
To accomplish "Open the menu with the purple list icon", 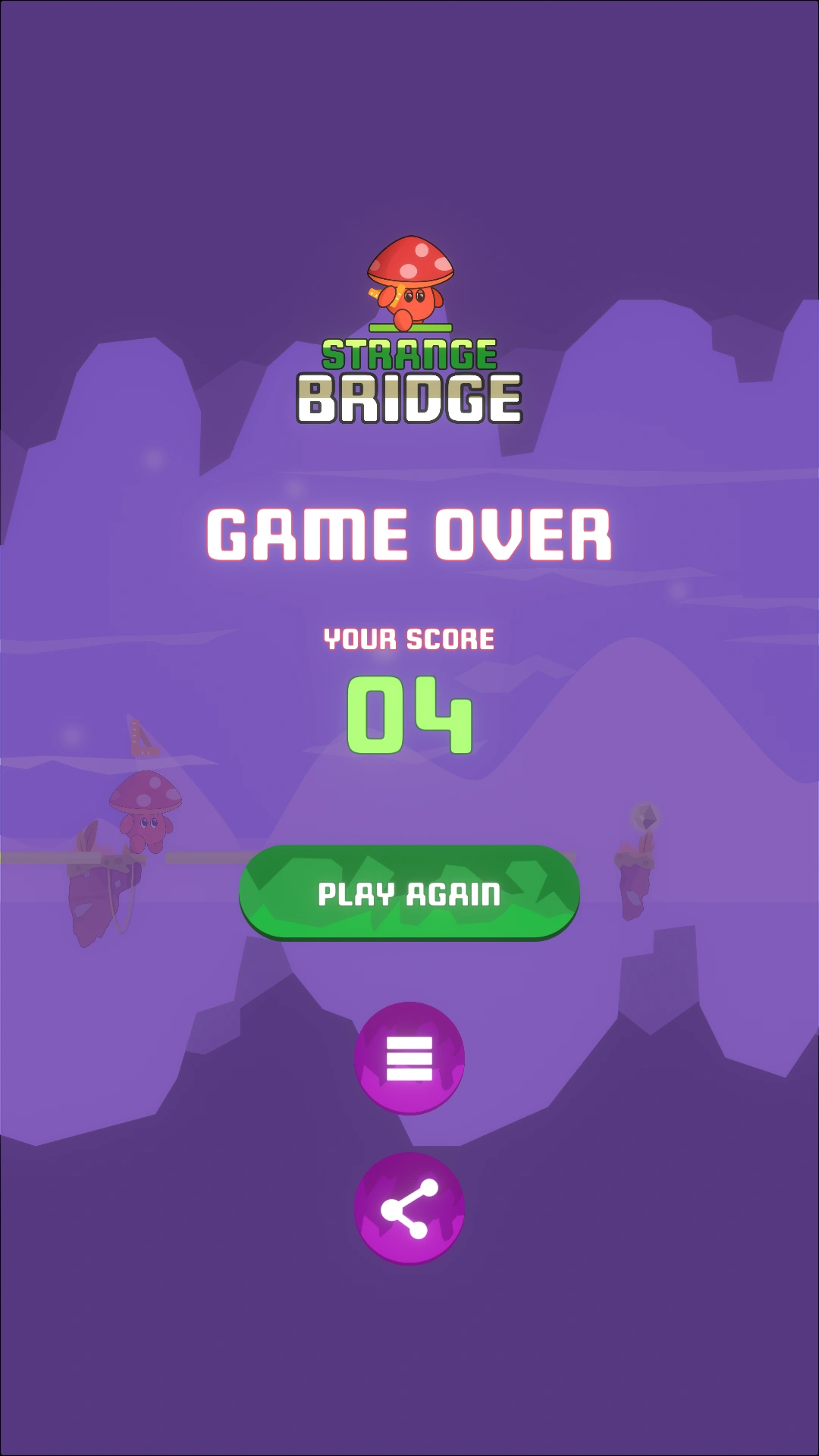I will [409, 1058].
